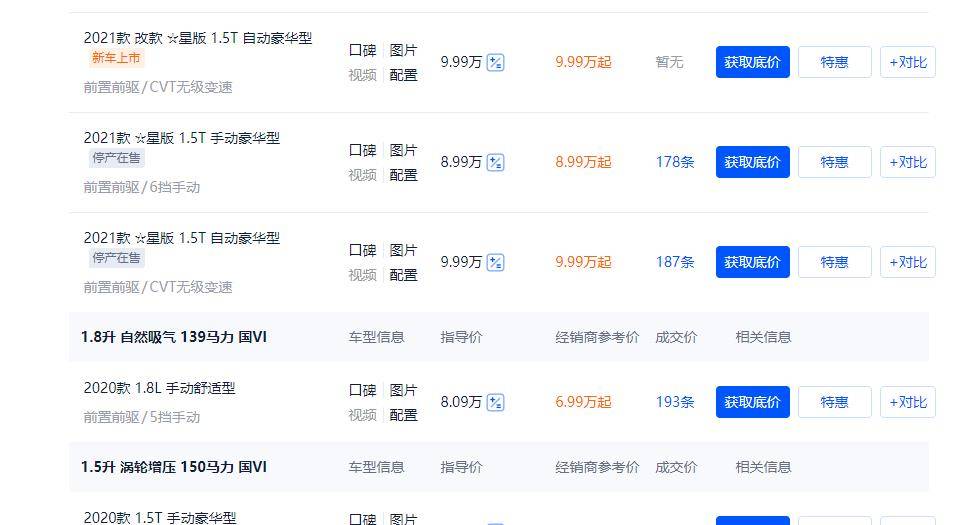Open calculator icon beside 8.09万 price

pyautogui.click(x=495, y=403)
